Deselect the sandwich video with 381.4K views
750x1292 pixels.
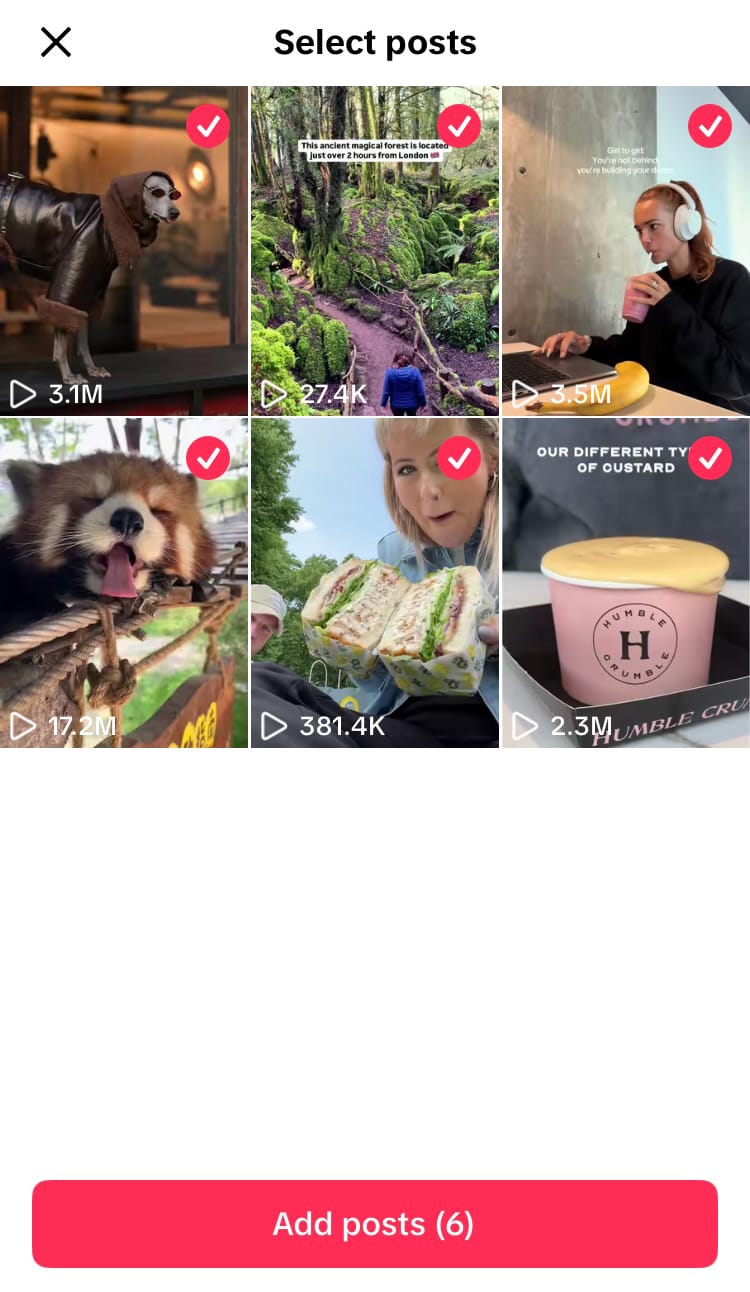tap(459, 458)
